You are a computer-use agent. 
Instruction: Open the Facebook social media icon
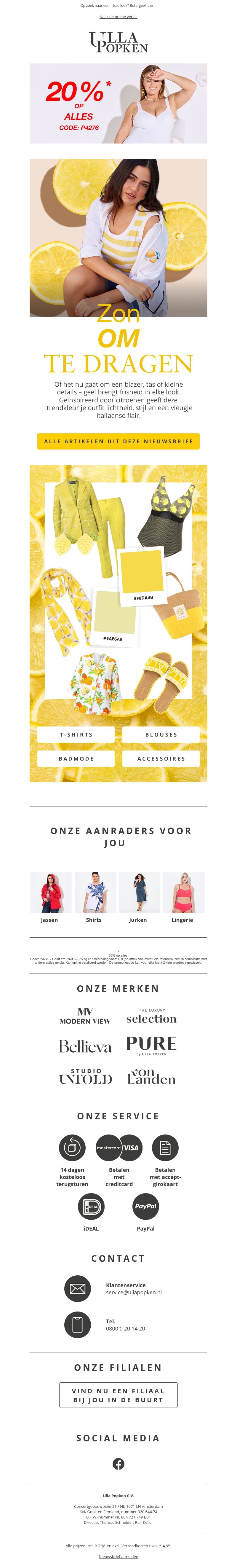[118, 1464]
